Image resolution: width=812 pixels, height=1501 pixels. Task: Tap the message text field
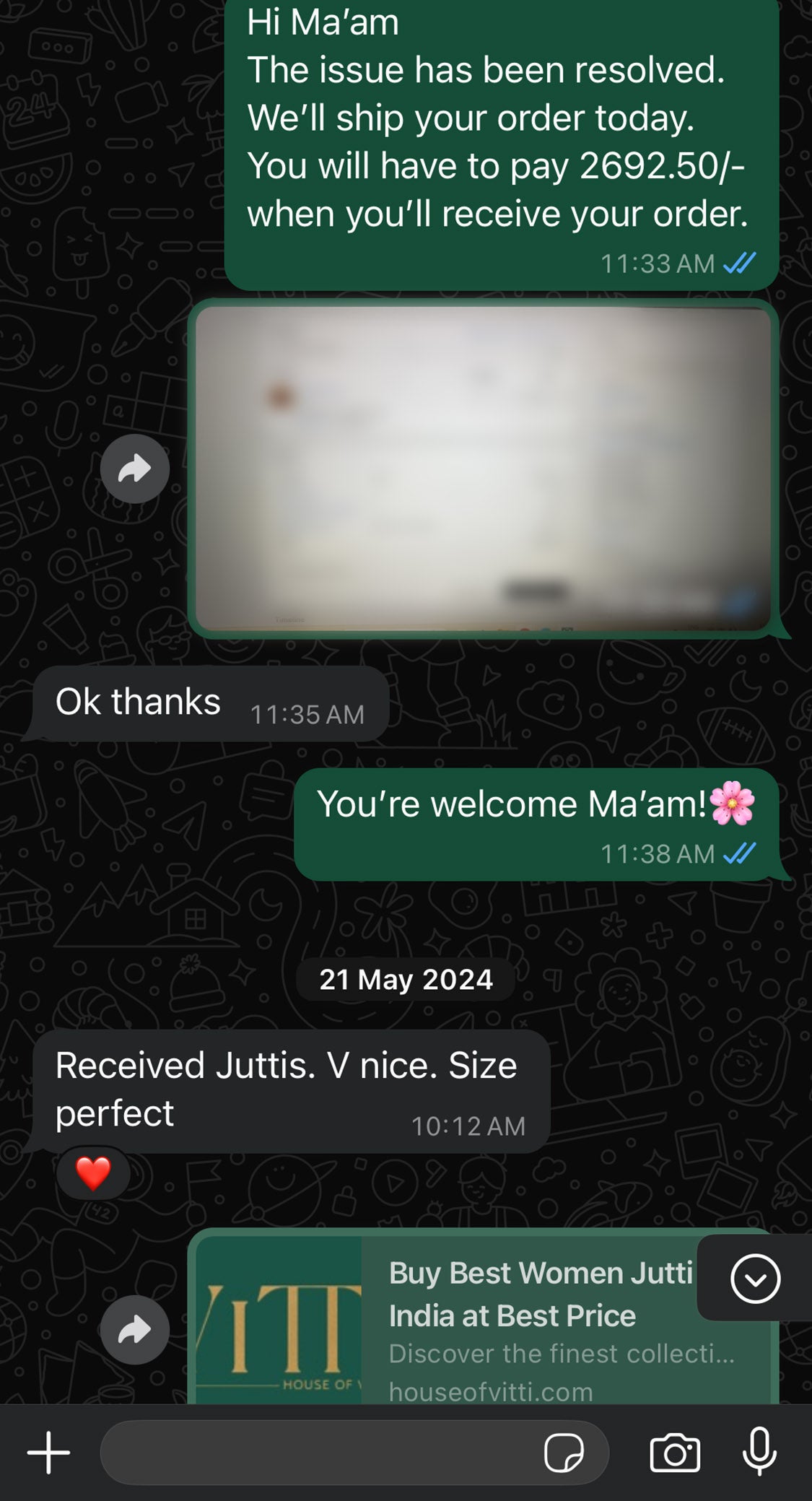point(318,1452)
